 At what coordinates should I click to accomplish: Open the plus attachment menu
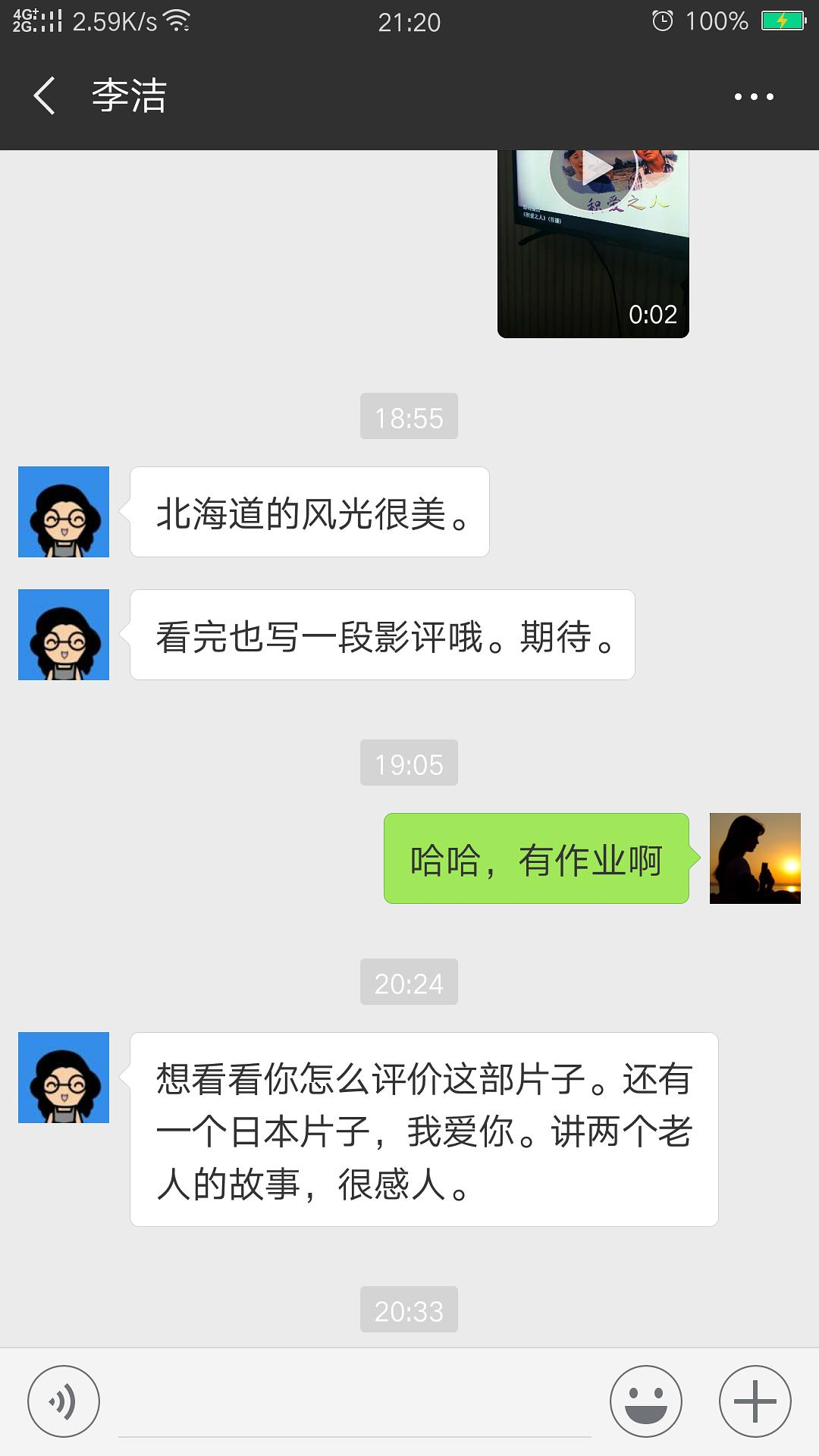tap(755, 1401)
